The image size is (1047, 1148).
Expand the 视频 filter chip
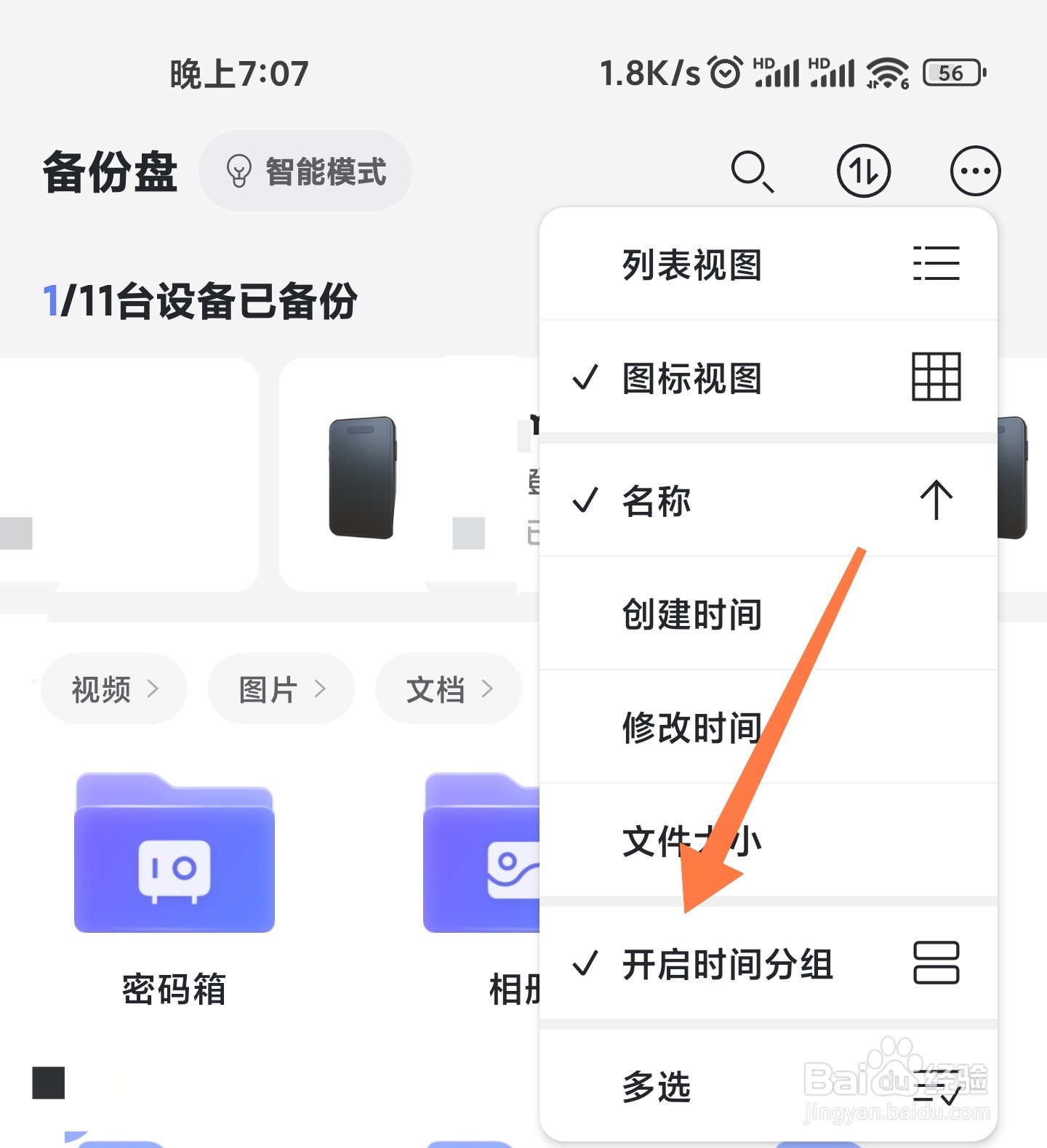113,688
